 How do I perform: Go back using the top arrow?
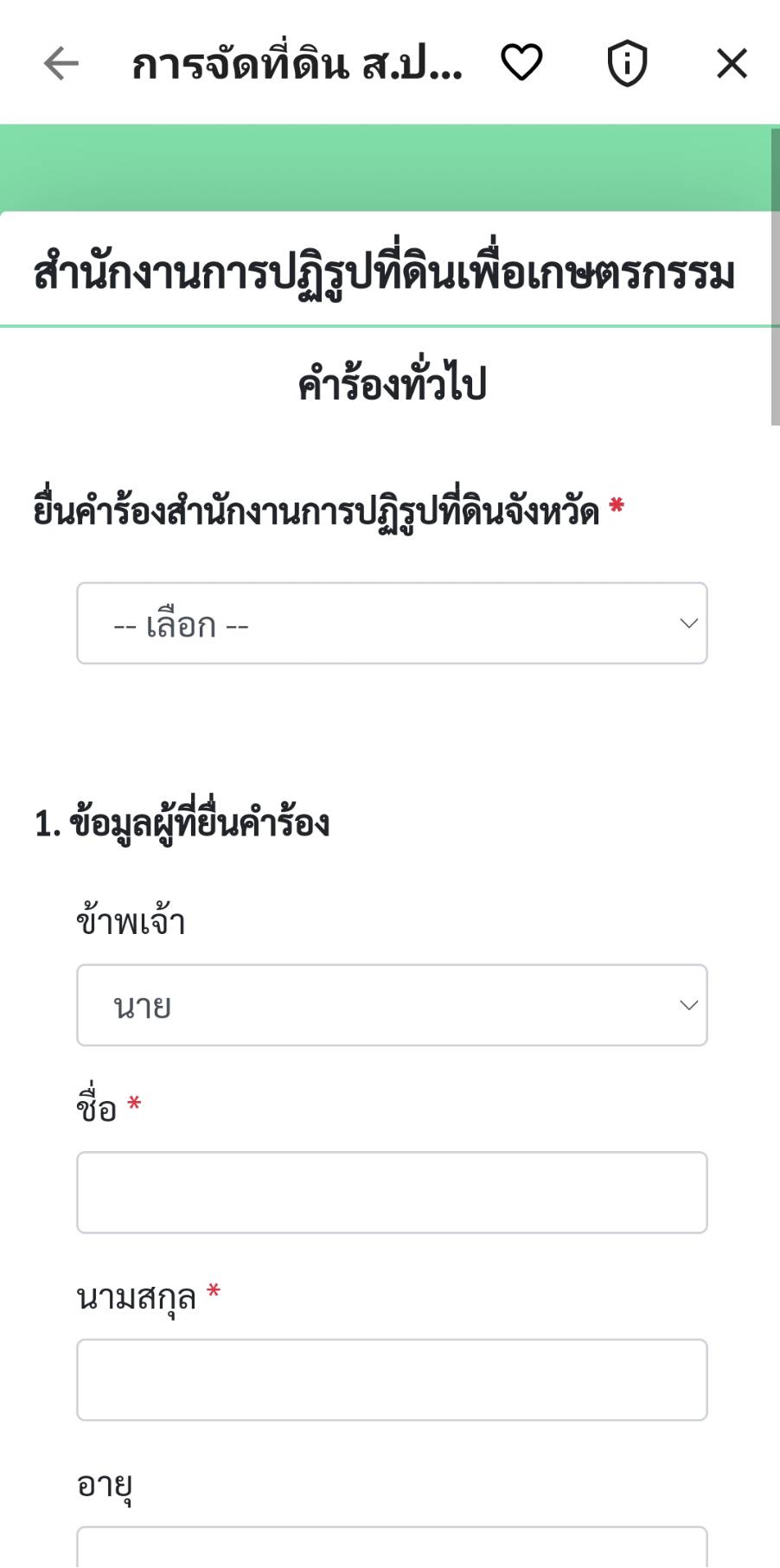61,63
